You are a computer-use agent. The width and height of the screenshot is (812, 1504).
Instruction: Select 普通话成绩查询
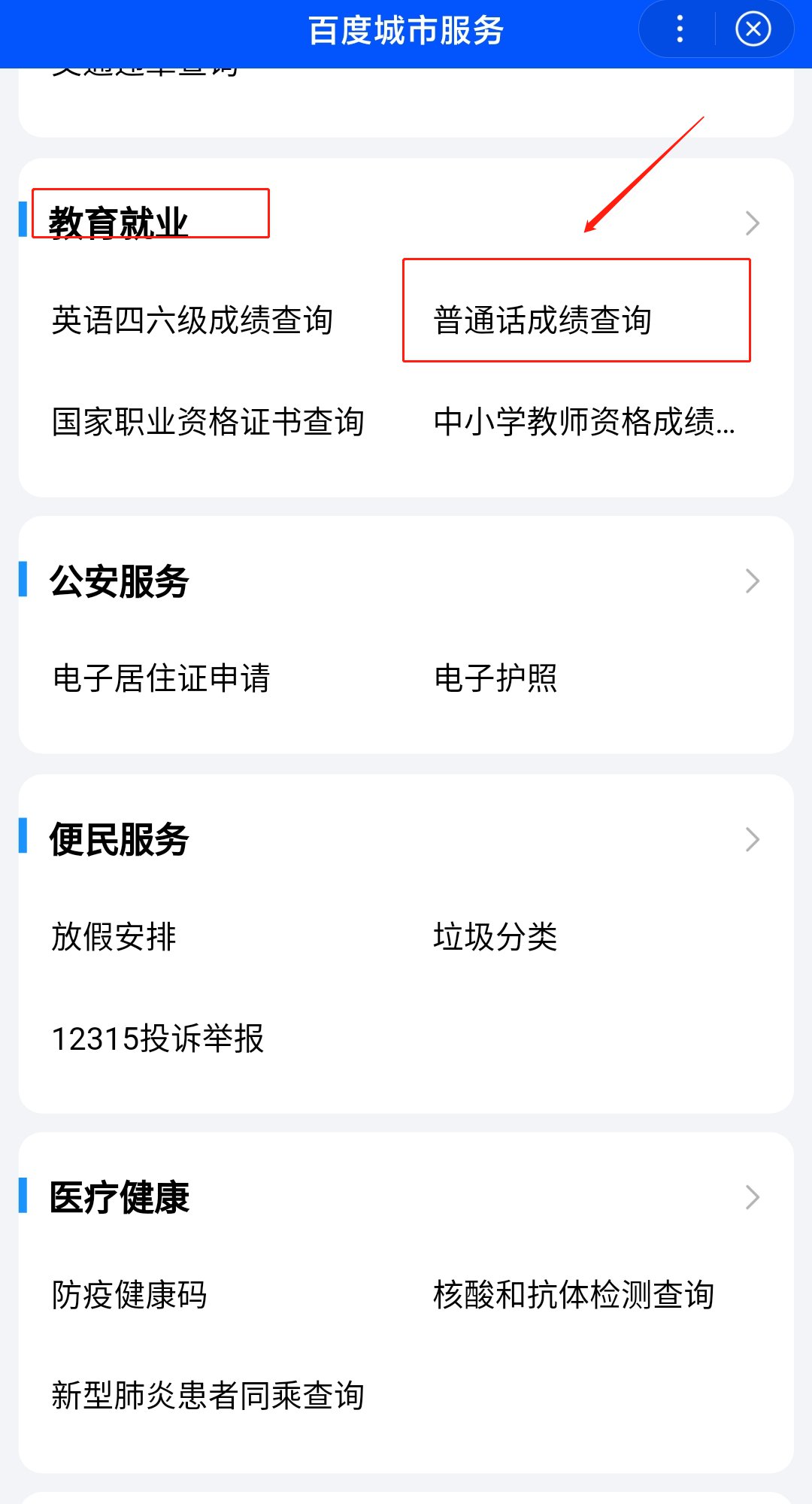click(x=543, y=320)
